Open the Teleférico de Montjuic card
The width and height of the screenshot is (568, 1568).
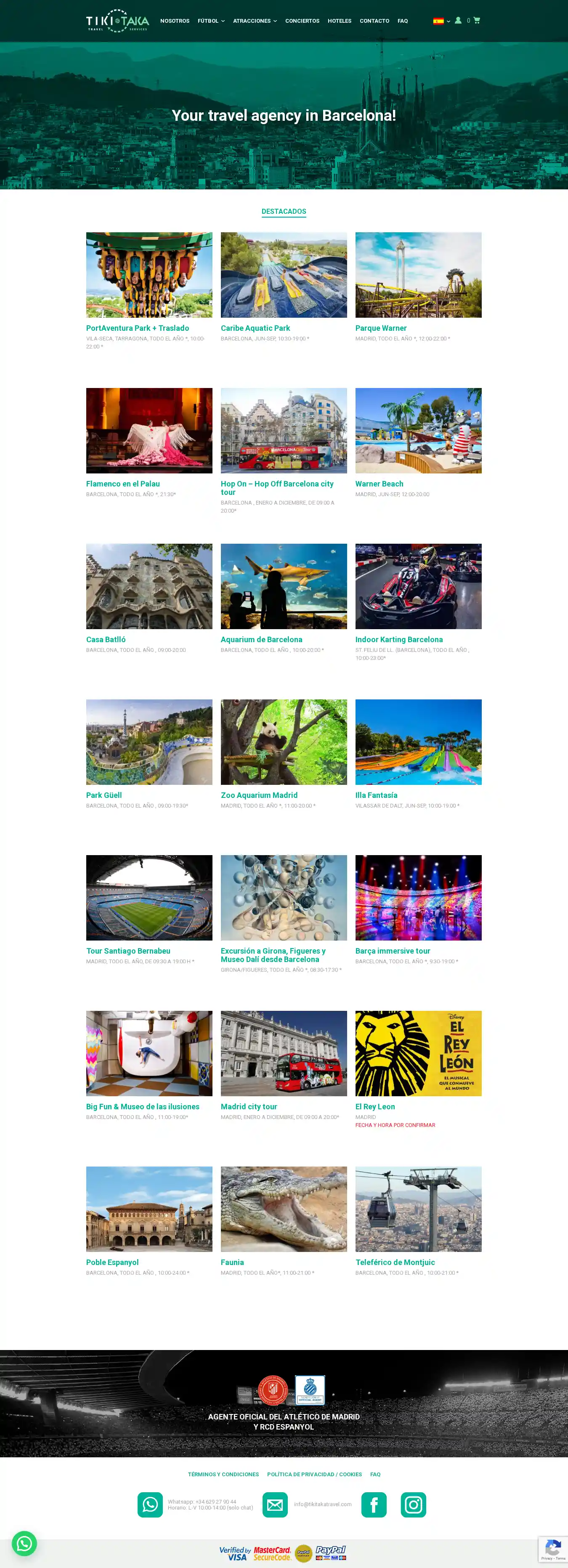point(418,1209)
